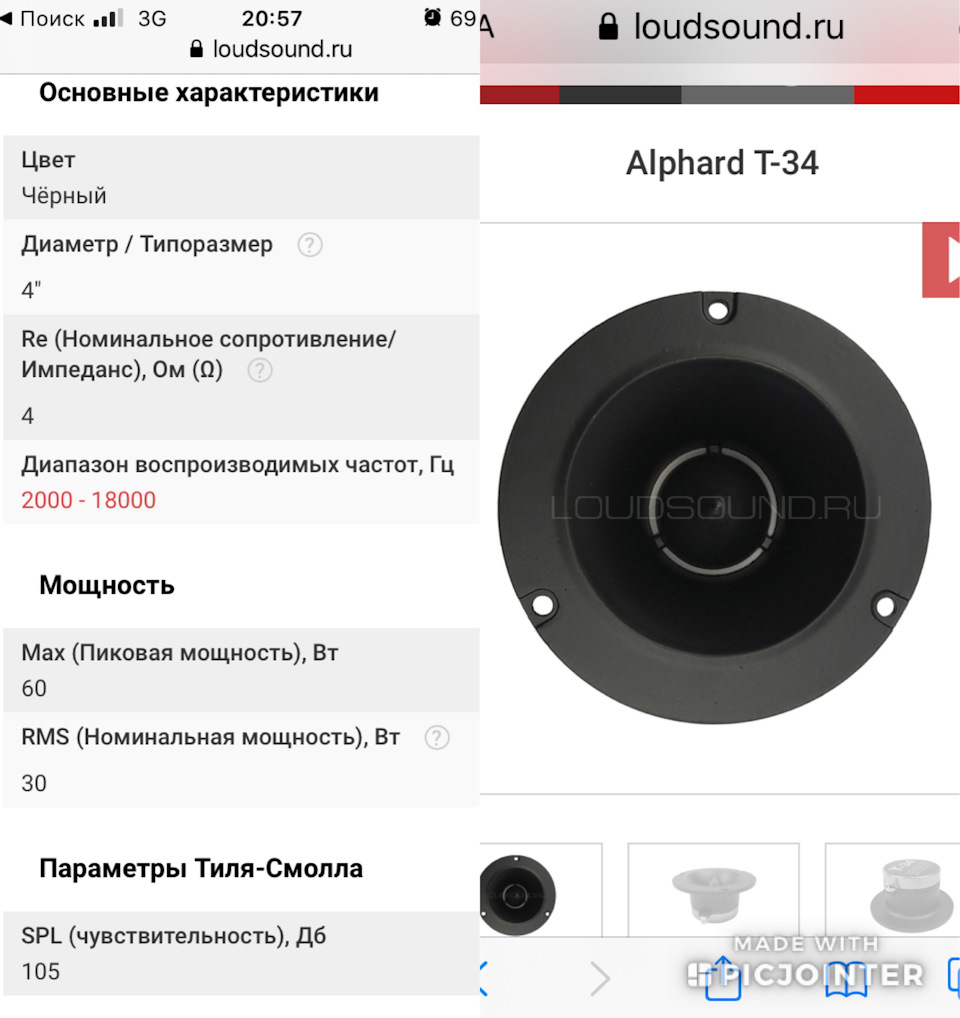The height and width of the screenshot is (1018, 960).
Task: Open the Alphard T-34 product title
Action: 722,162
